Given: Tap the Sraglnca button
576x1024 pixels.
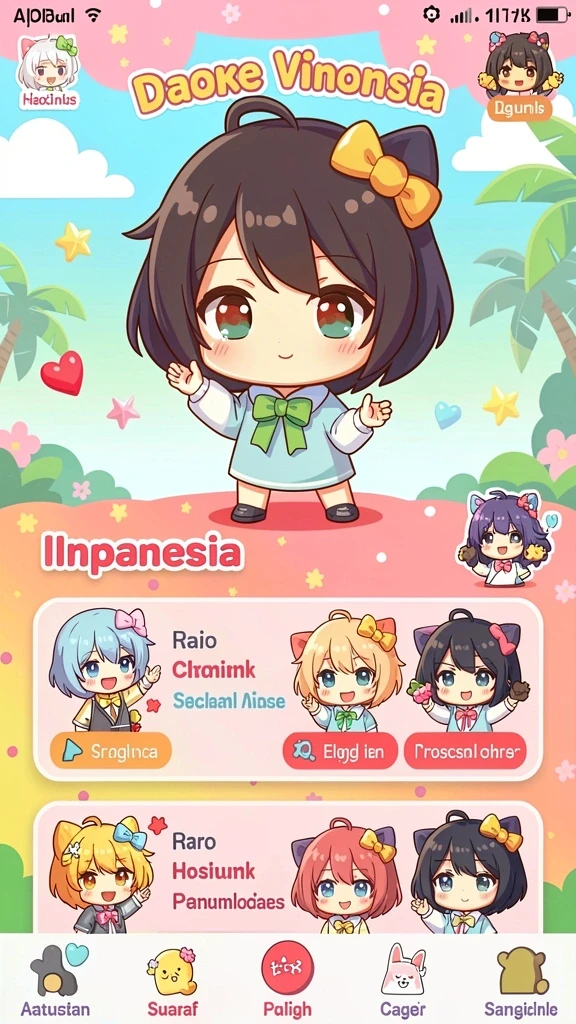Looking at the screenshot, I should pos(110,751).
